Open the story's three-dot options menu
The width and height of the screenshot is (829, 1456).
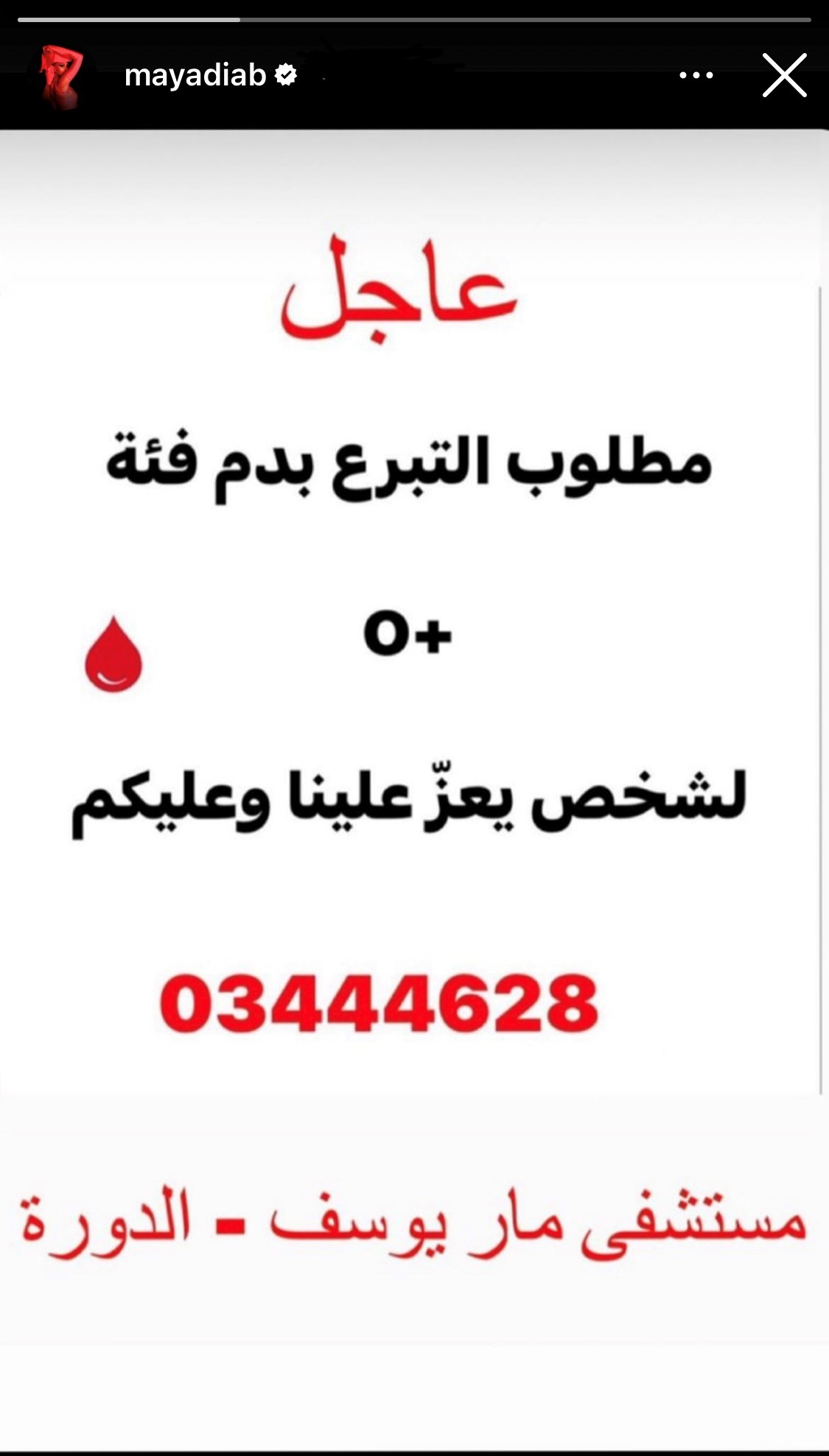point(696,75)
